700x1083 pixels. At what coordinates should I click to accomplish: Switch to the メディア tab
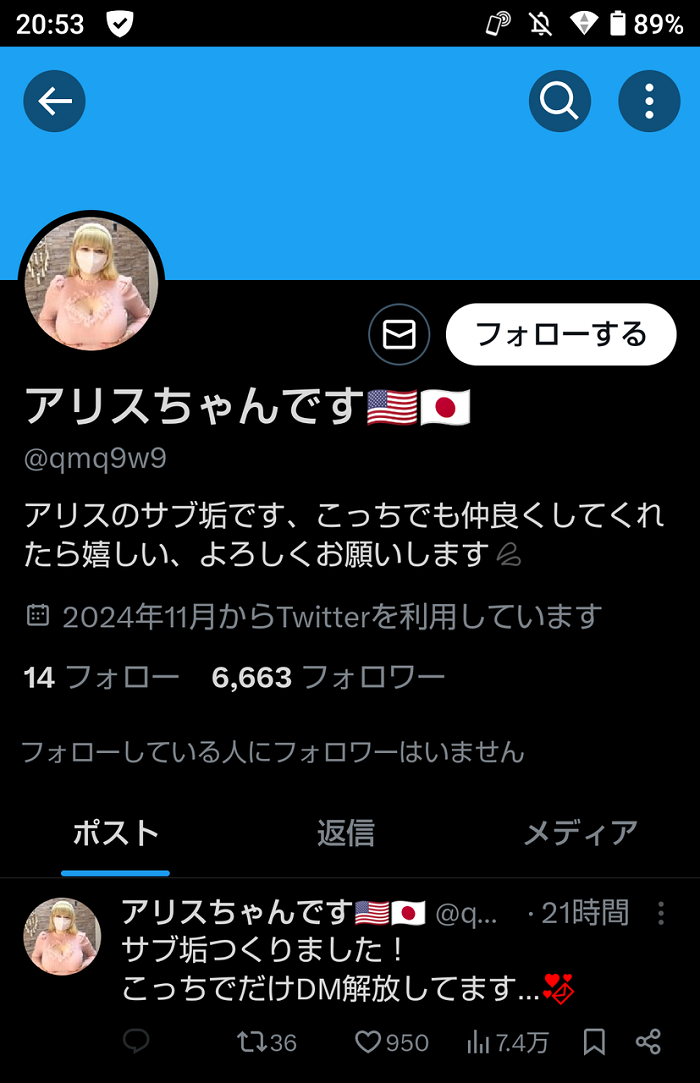[580, 833]
